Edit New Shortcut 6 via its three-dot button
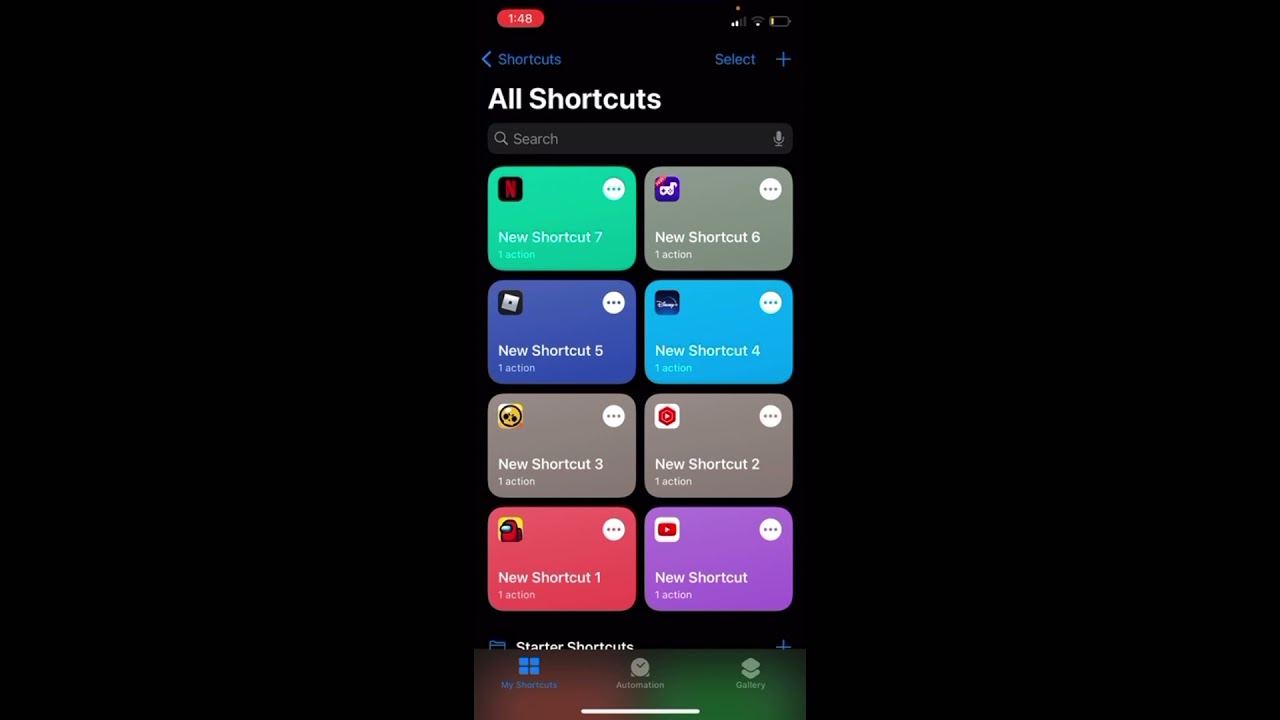1280x720 pixels. point(770,189)
